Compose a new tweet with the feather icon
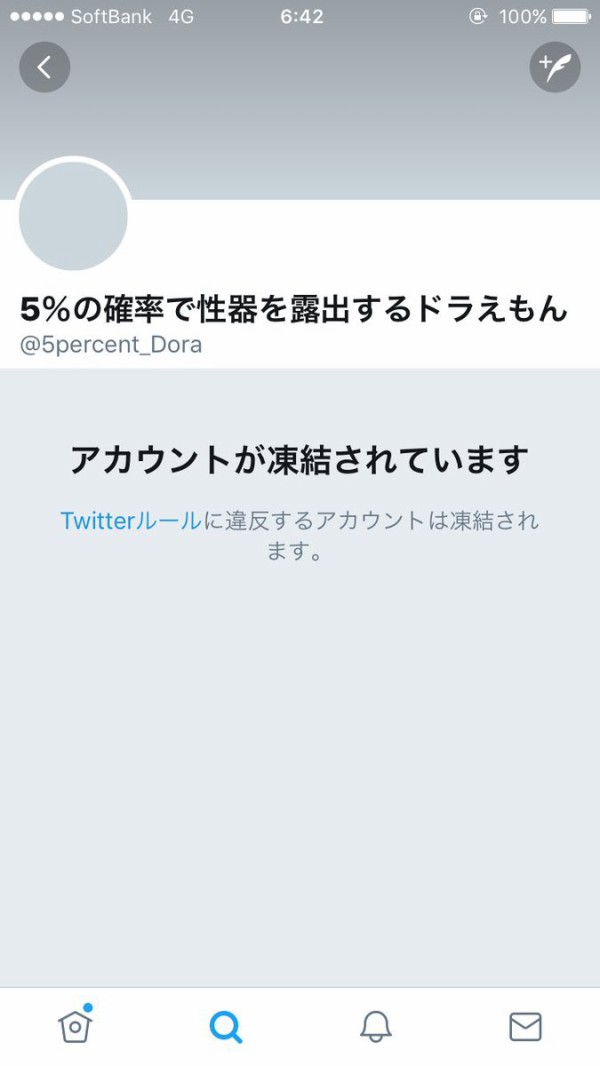Viewport: 600px width, 1066px height. (554, 67)
